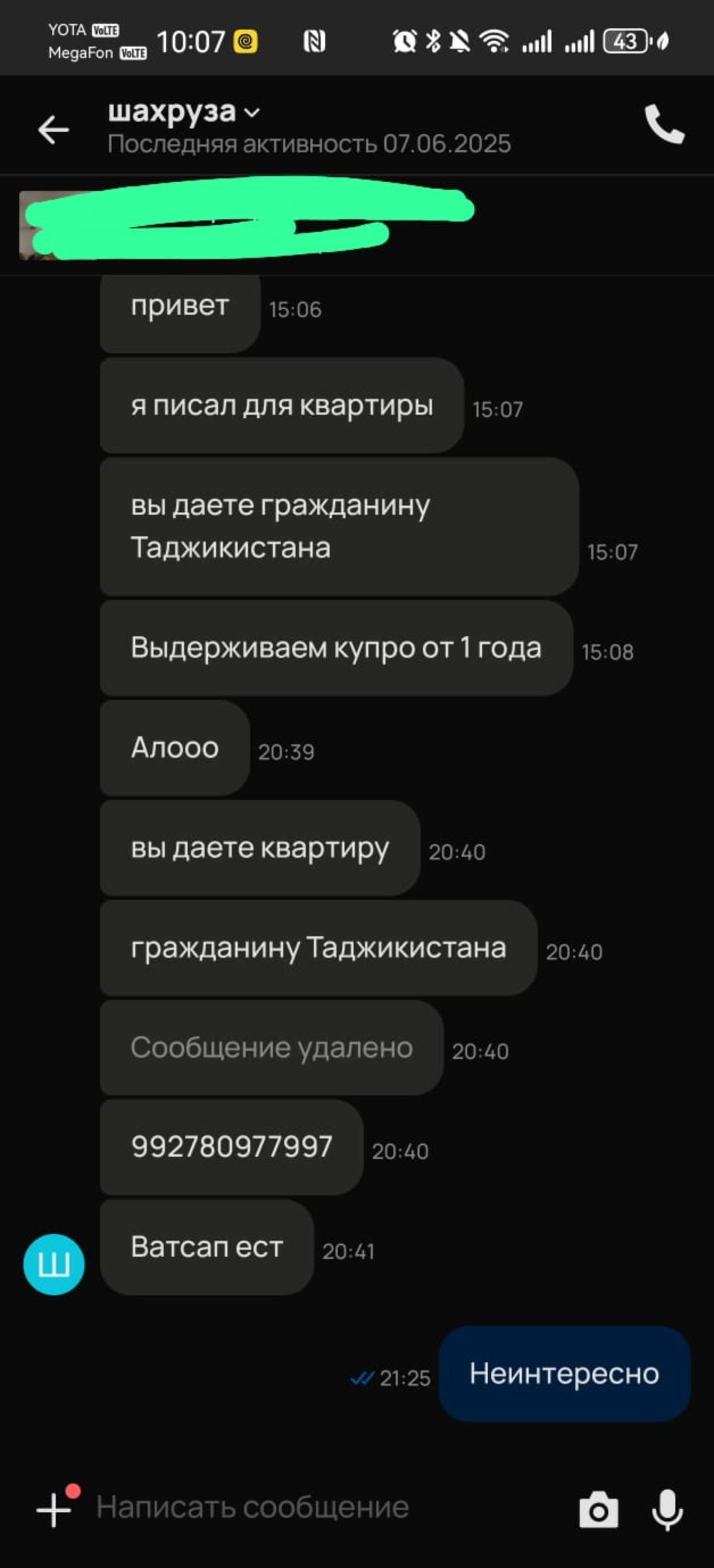
Task: Expand the шахруза name dropdown
Action: (x=252, y=112)
